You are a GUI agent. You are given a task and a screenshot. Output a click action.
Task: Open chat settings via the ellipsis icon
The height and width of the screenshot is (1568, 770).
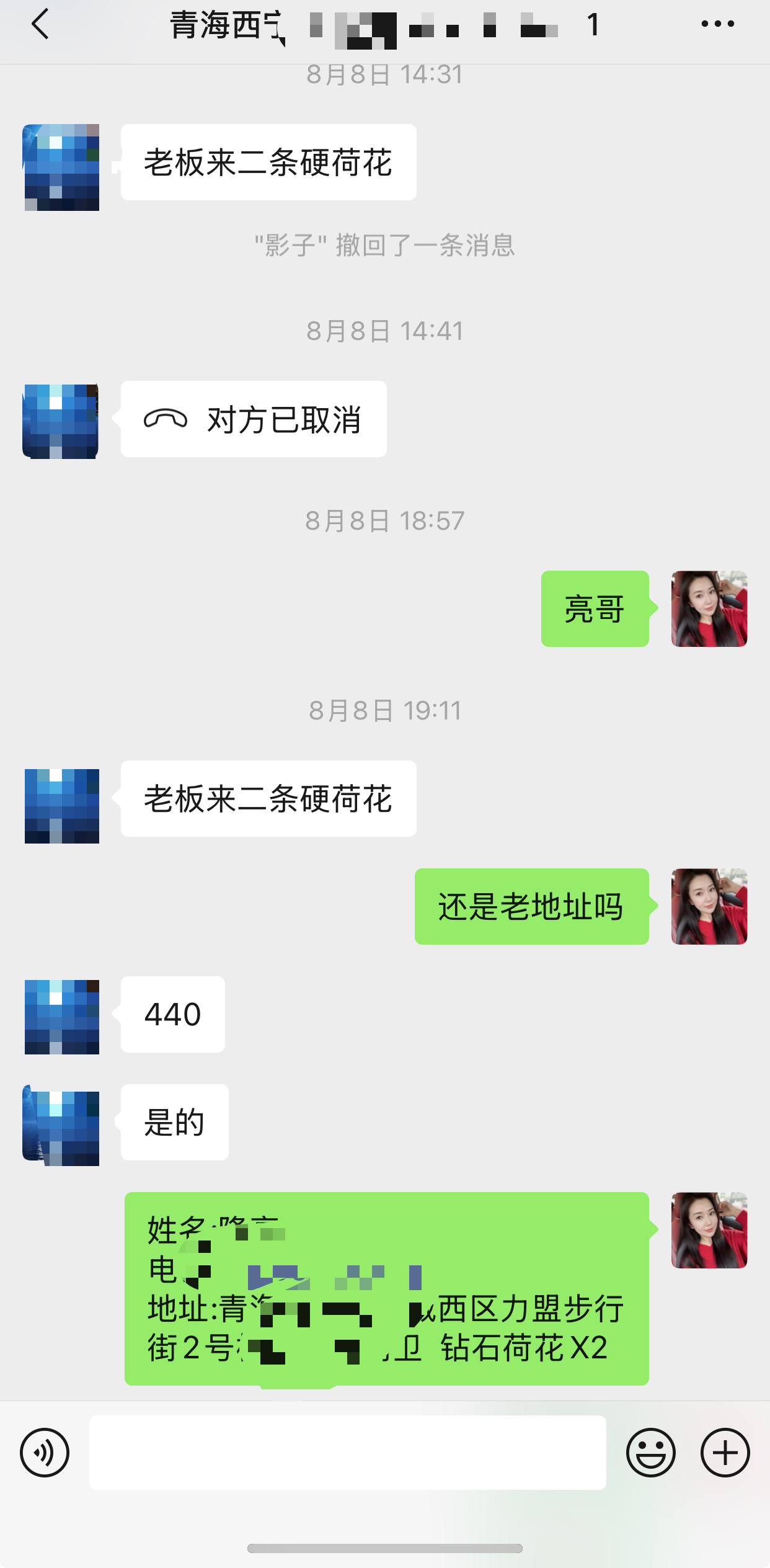point(718,24)
